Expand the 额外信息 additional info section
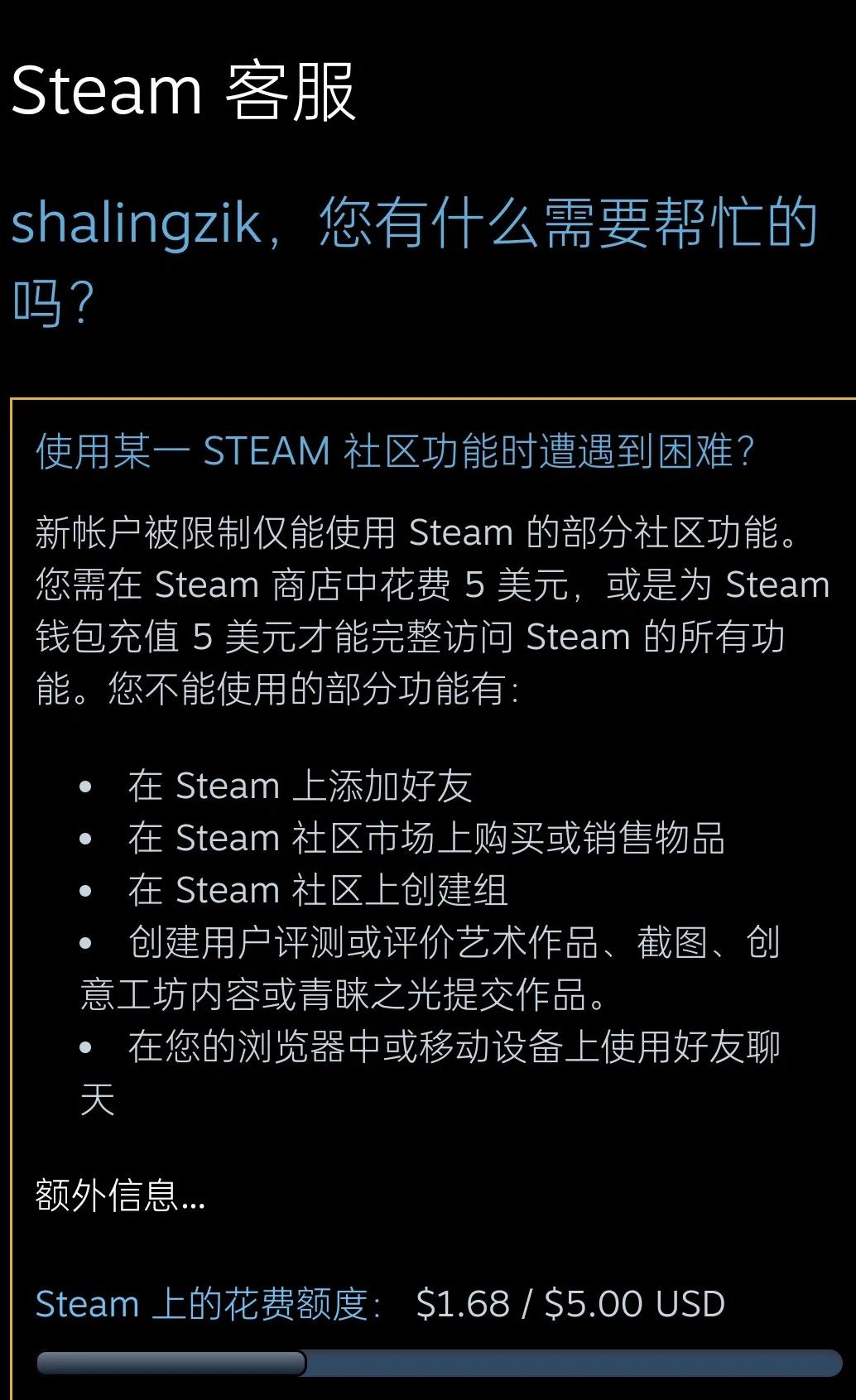Viewport: 856px width, 1400px height. point(120,1195)
